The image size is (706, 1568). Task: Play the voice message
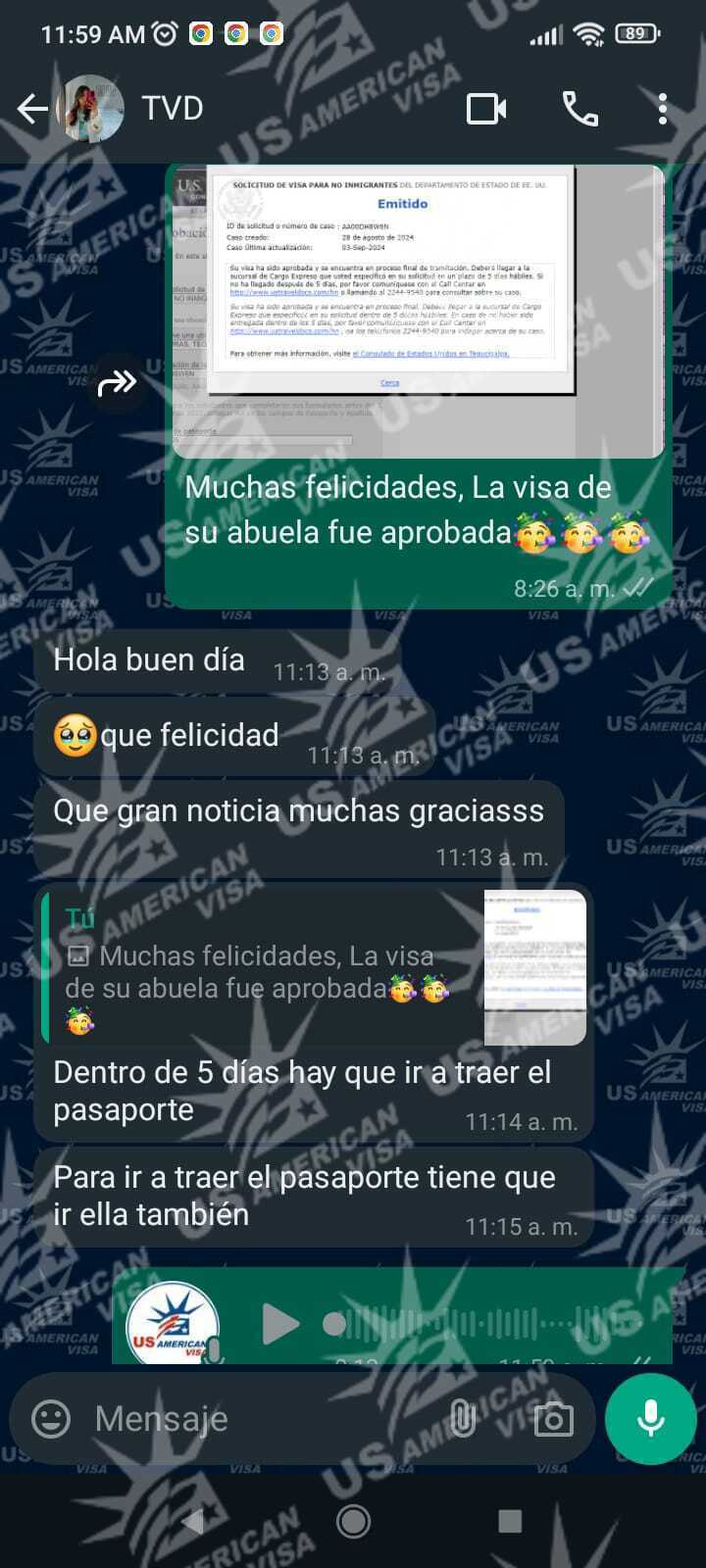tap(280, 1325)
